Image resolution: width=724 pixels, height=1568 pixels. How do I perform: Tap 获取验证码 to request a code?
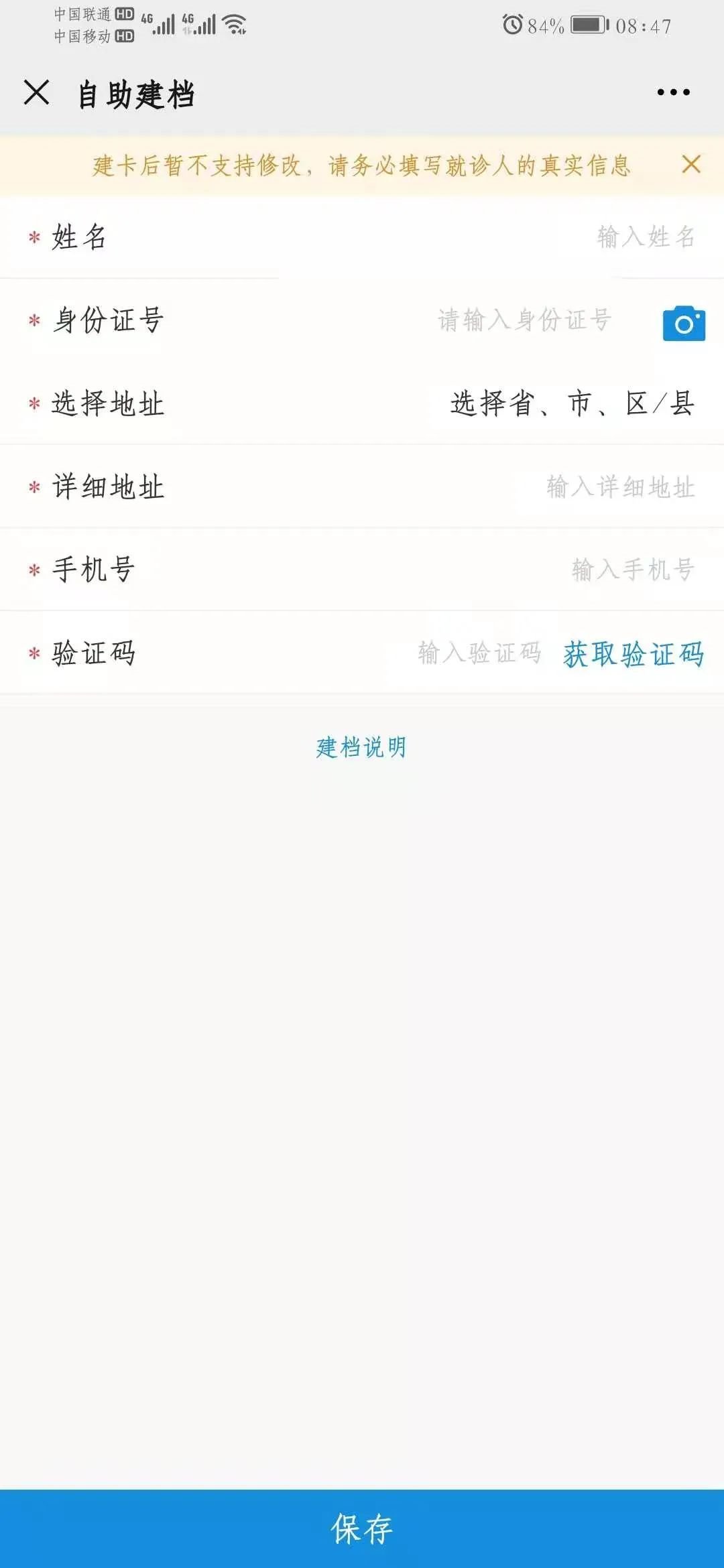[633, 654]
